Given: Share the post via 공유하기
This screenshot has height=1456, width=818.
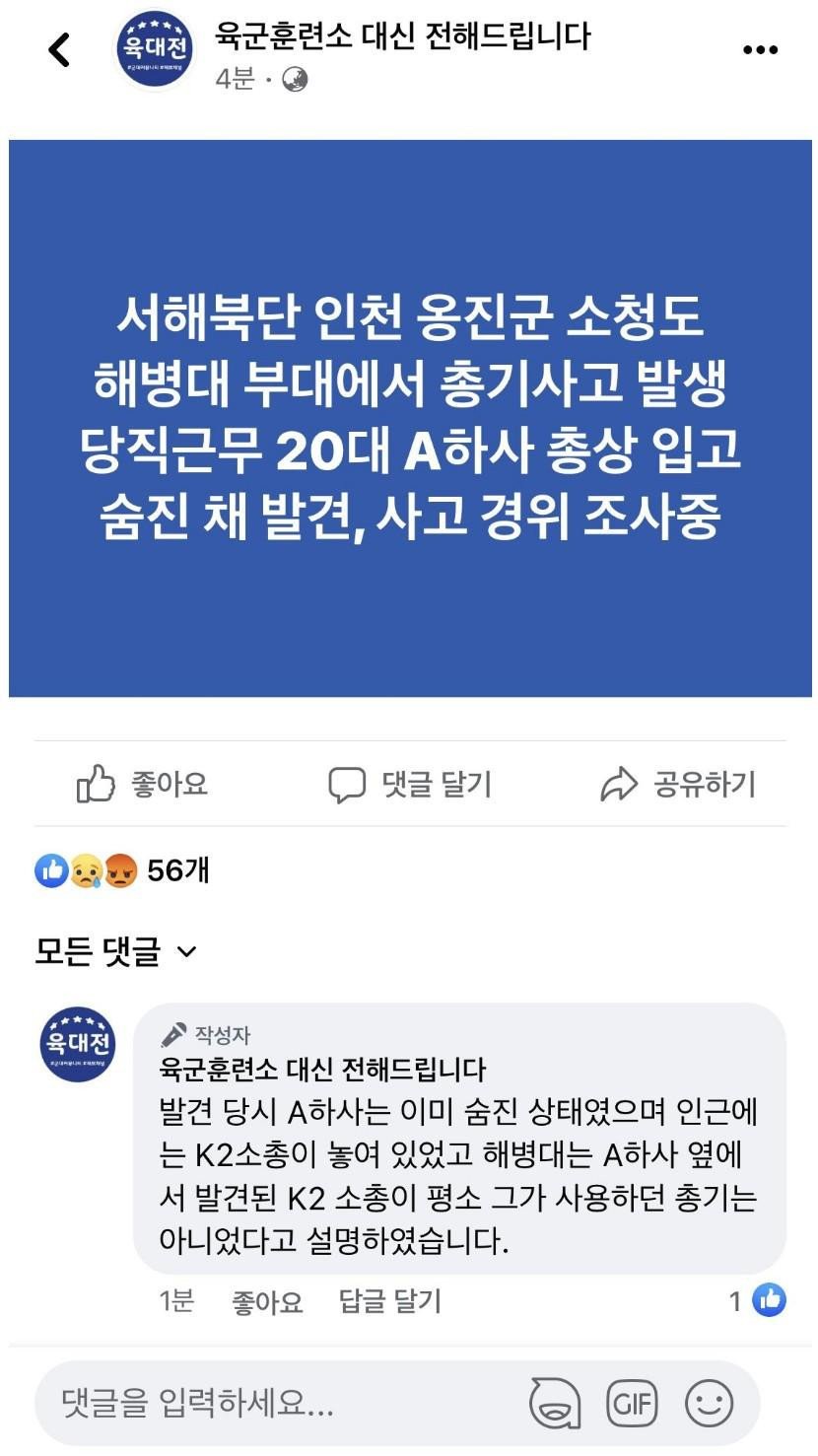Looking at the screenshot, I should click(x=678, y=785).
